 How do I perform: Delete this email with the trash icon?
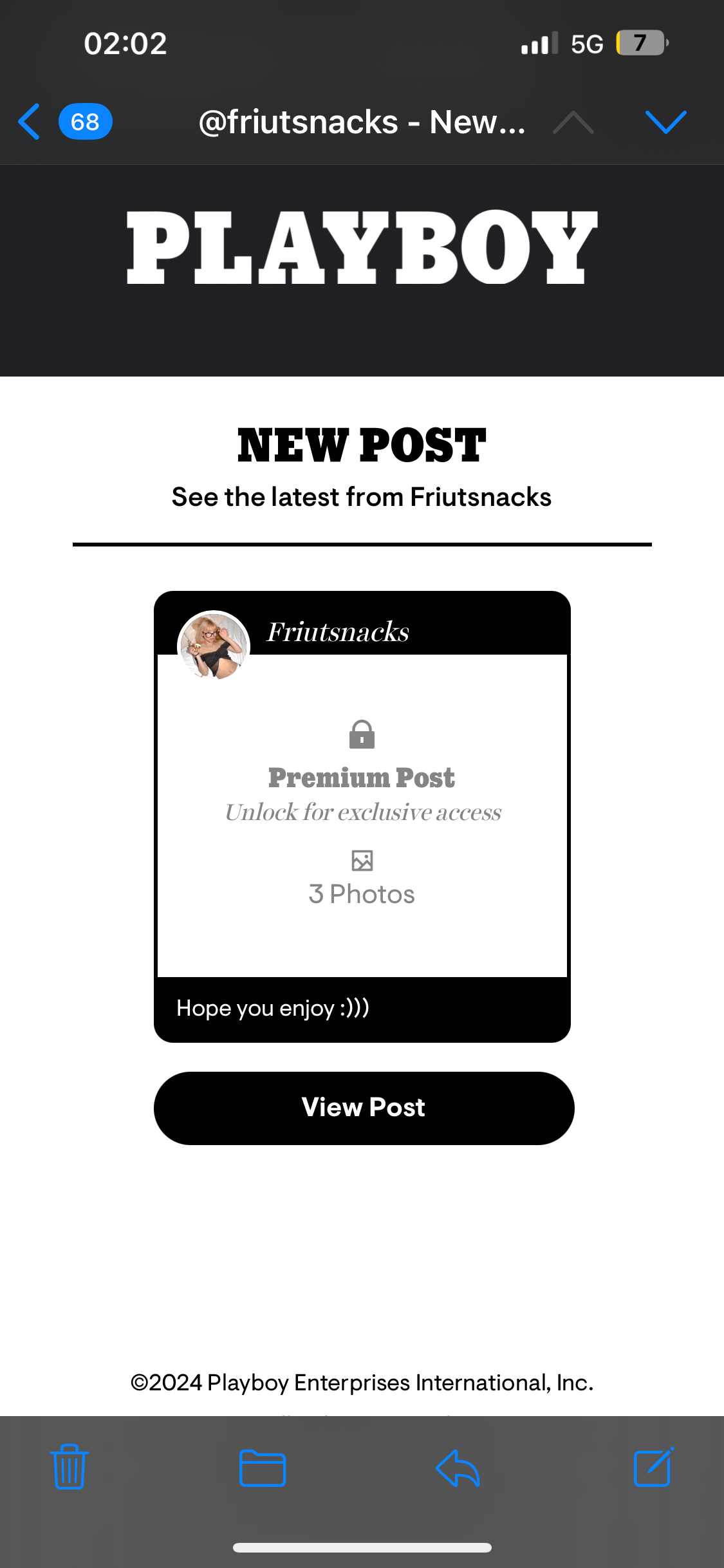(x=69, y=1467)
